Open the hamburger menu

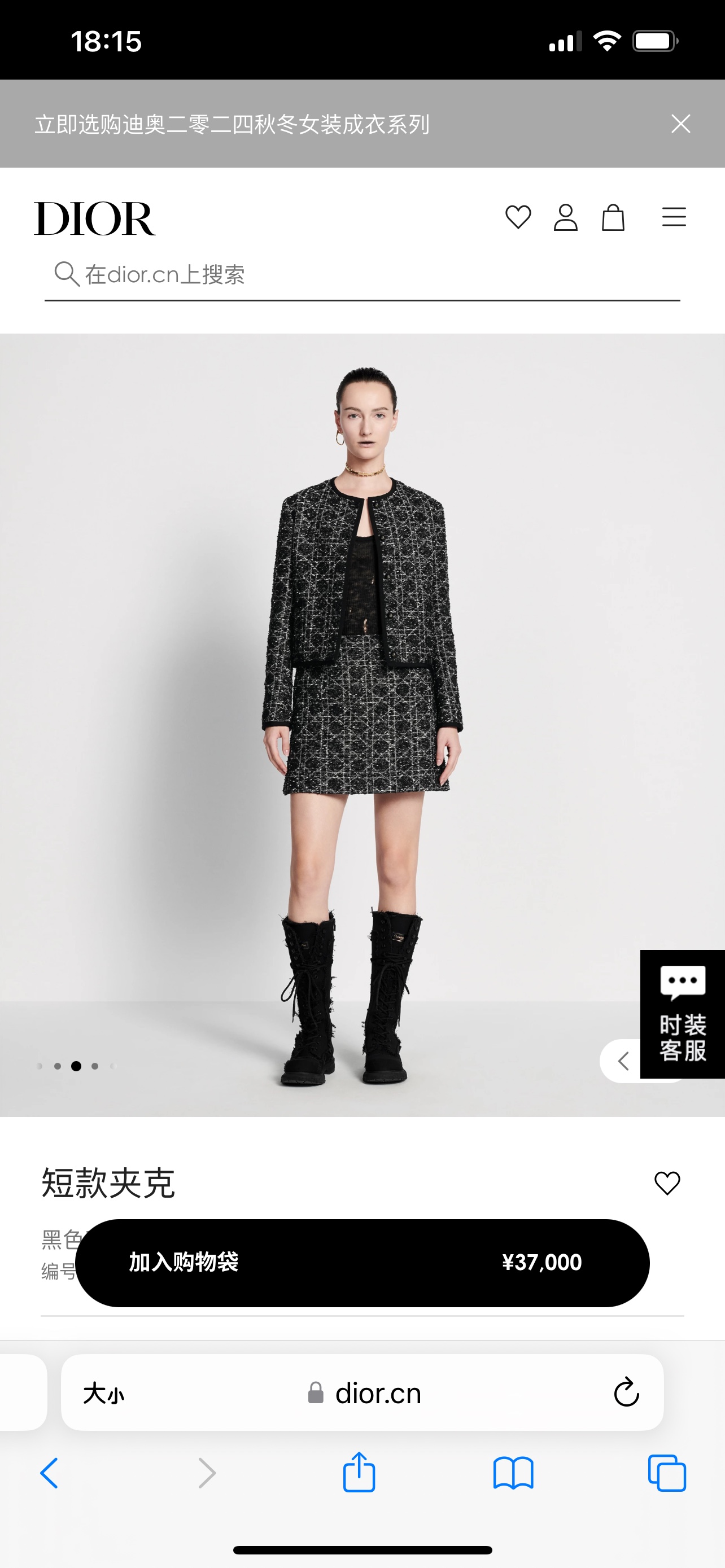[674, 217]
